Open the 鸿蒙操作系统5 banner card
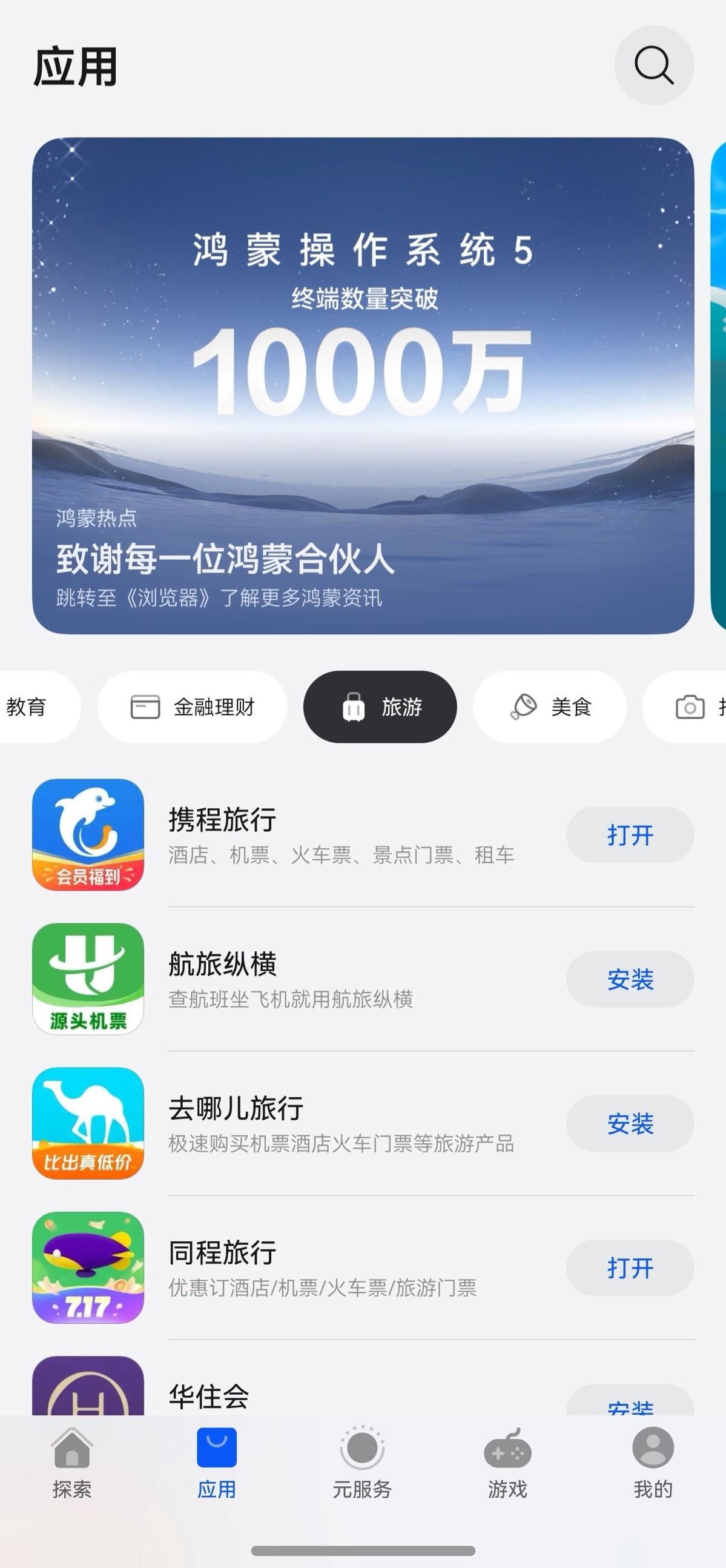Image resolution: width=726 pixels, height=1568 pixels. tap(363, 385)
